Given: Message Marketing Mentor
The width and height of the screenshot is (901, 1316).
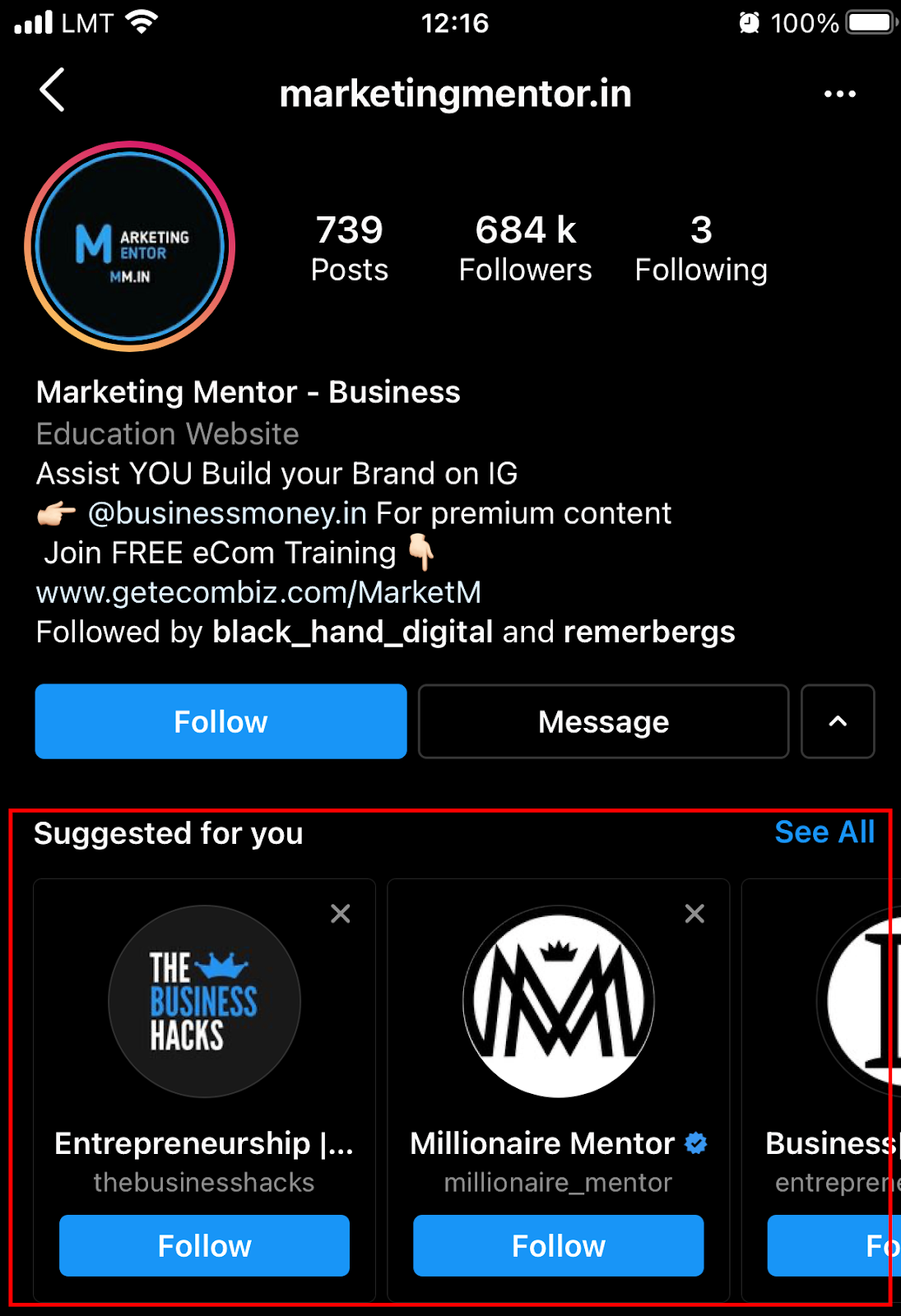Looking at the screenshot, I should (603, 721).
